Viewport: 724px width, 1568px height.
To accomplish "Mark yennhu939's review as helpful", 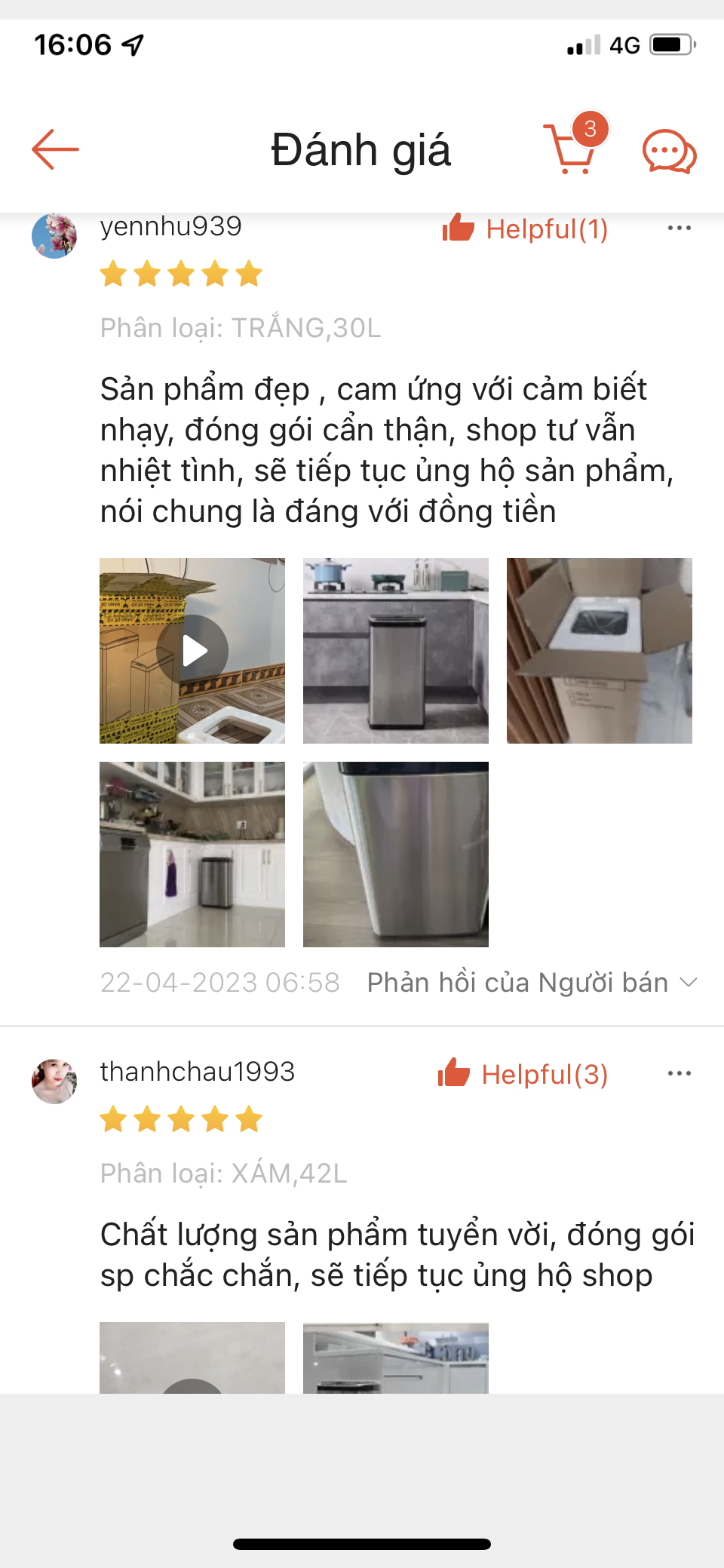I will click(526, 229).
